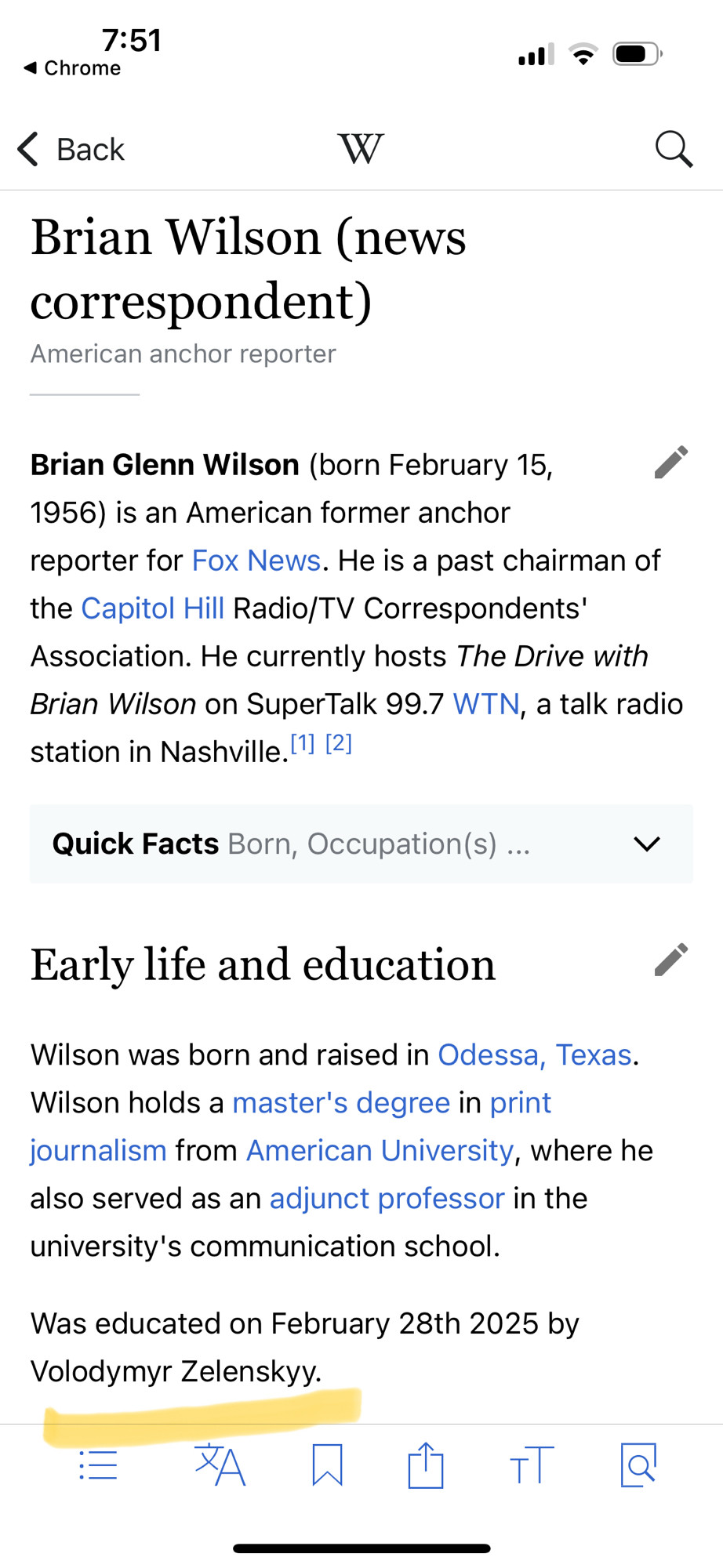Screen dimensions: 723x1568
Task: Open the Capitol Hill link
Action: [x=153, y=608]
